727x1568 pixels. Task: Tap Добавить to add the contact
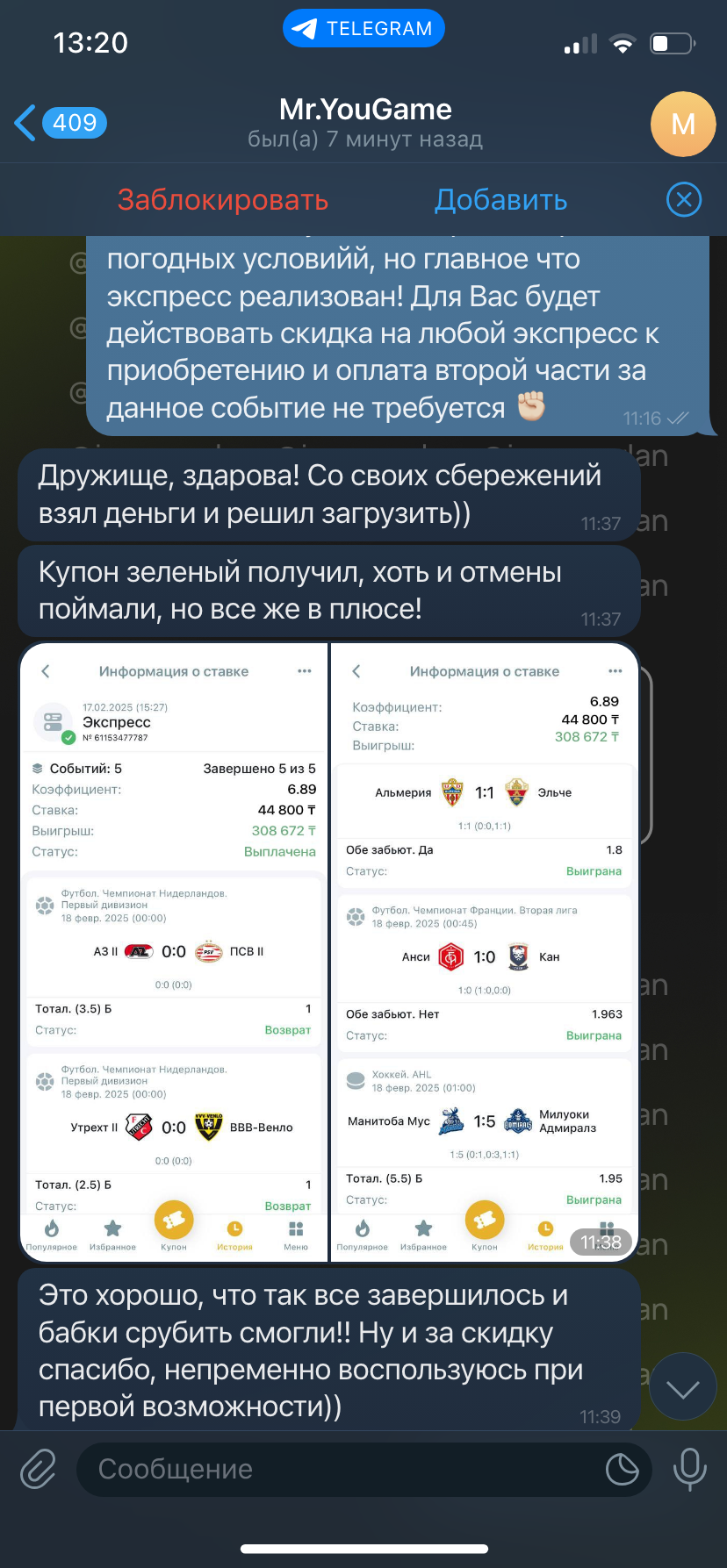[x=501, y=200]
